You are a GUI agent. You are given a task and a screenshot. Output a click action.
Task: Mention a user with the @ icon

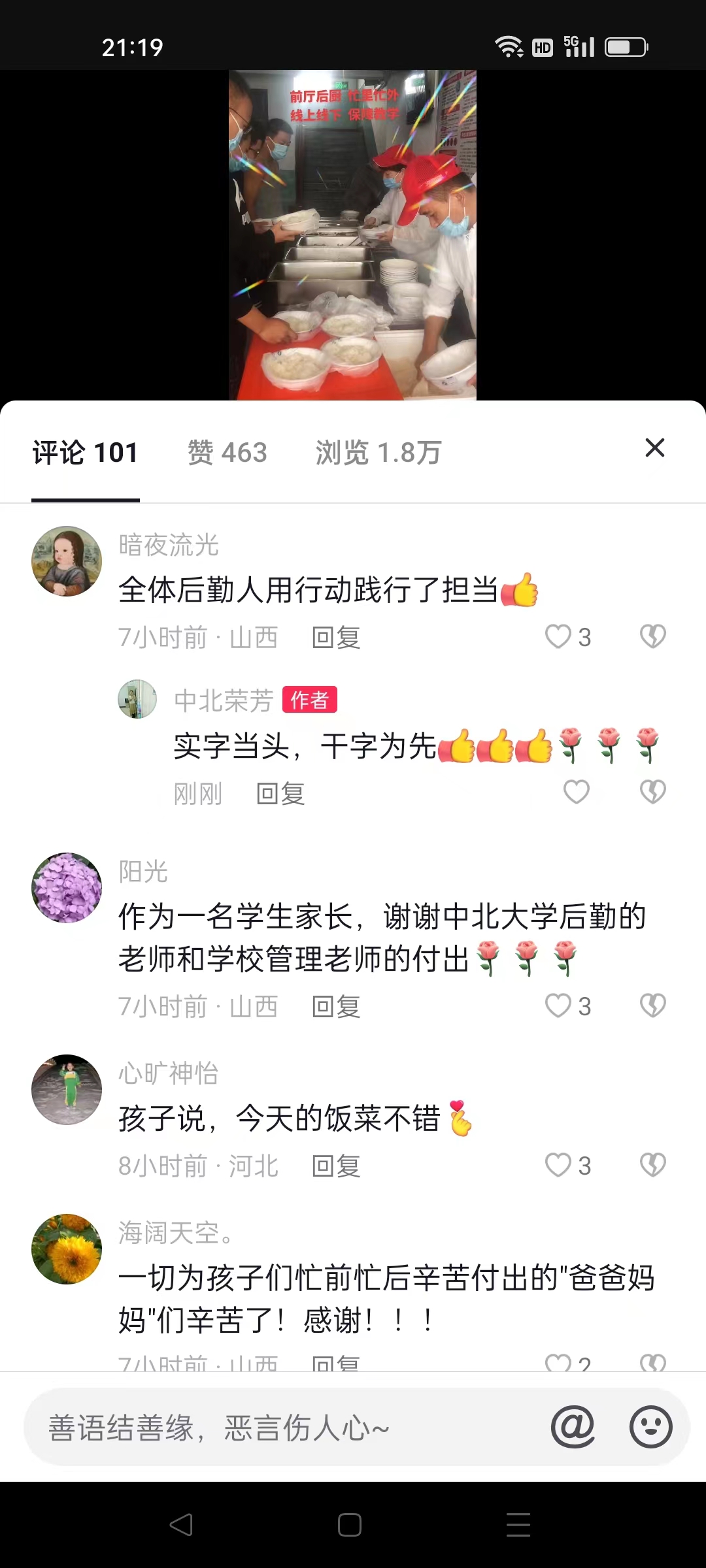point(573,1427)
